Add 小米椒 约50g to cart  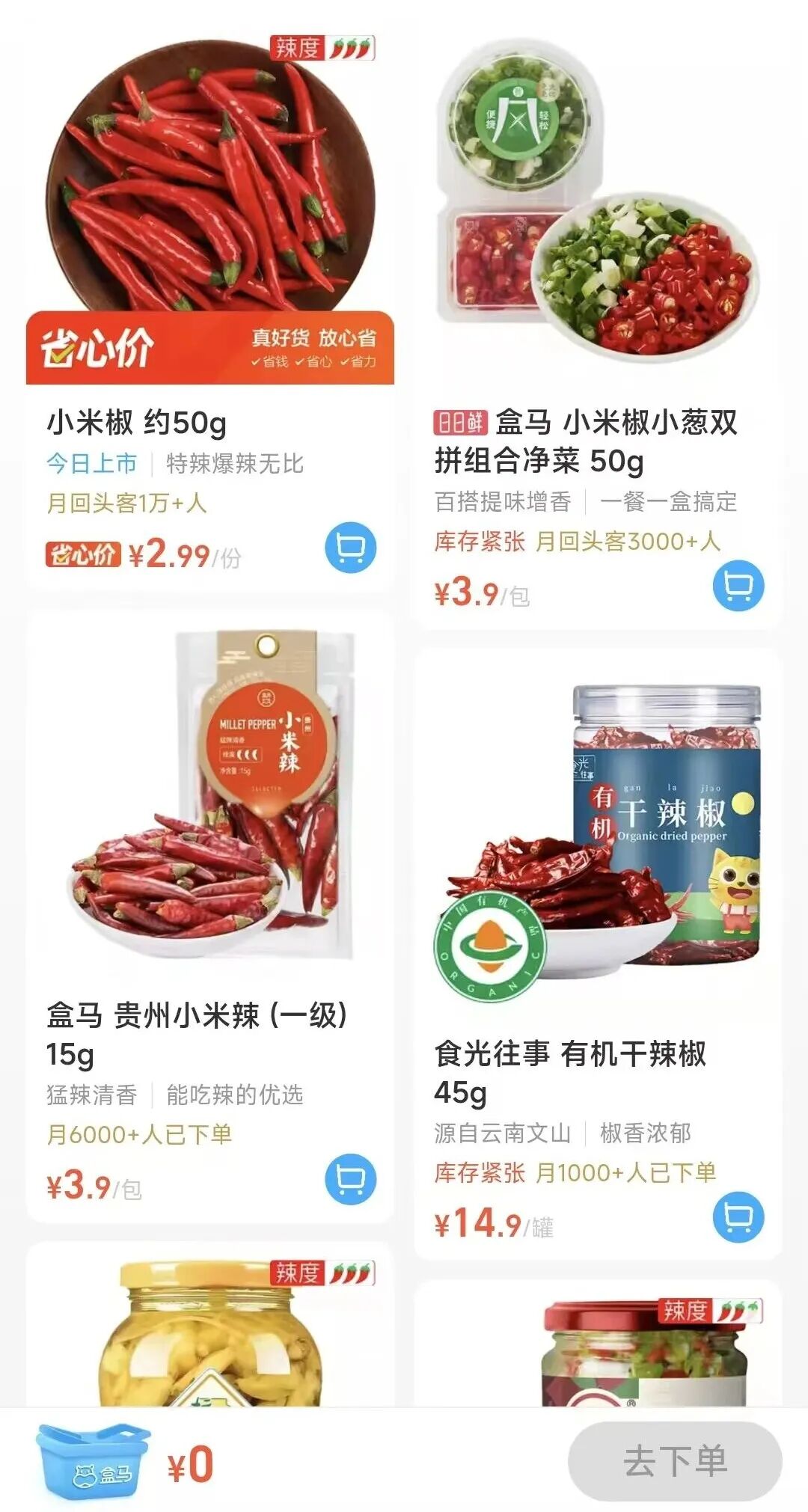click(x=350, y=548)
